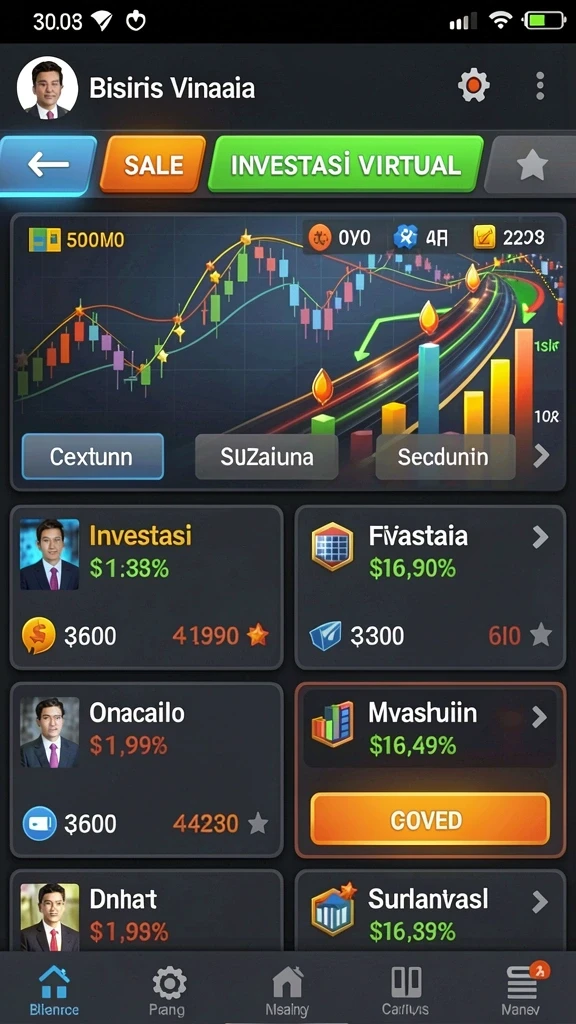Open the Dnhat card
Viewport: 576px width, 1024px height.
(x=147, y=910)
